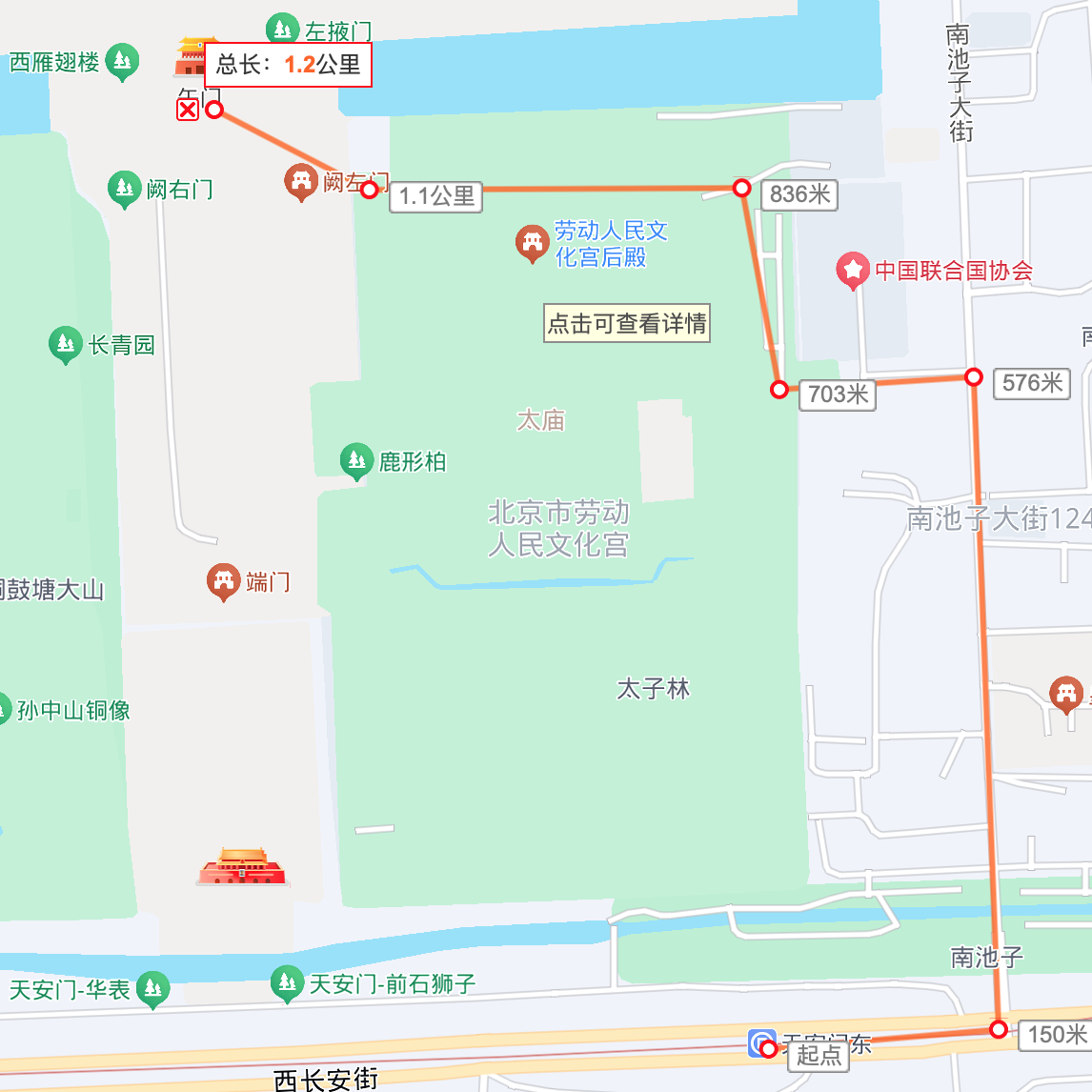Viewport: 1092px width, 1092px height.
Task: Select the 中国联合国协会 map marker
Action: pos(852,271)
